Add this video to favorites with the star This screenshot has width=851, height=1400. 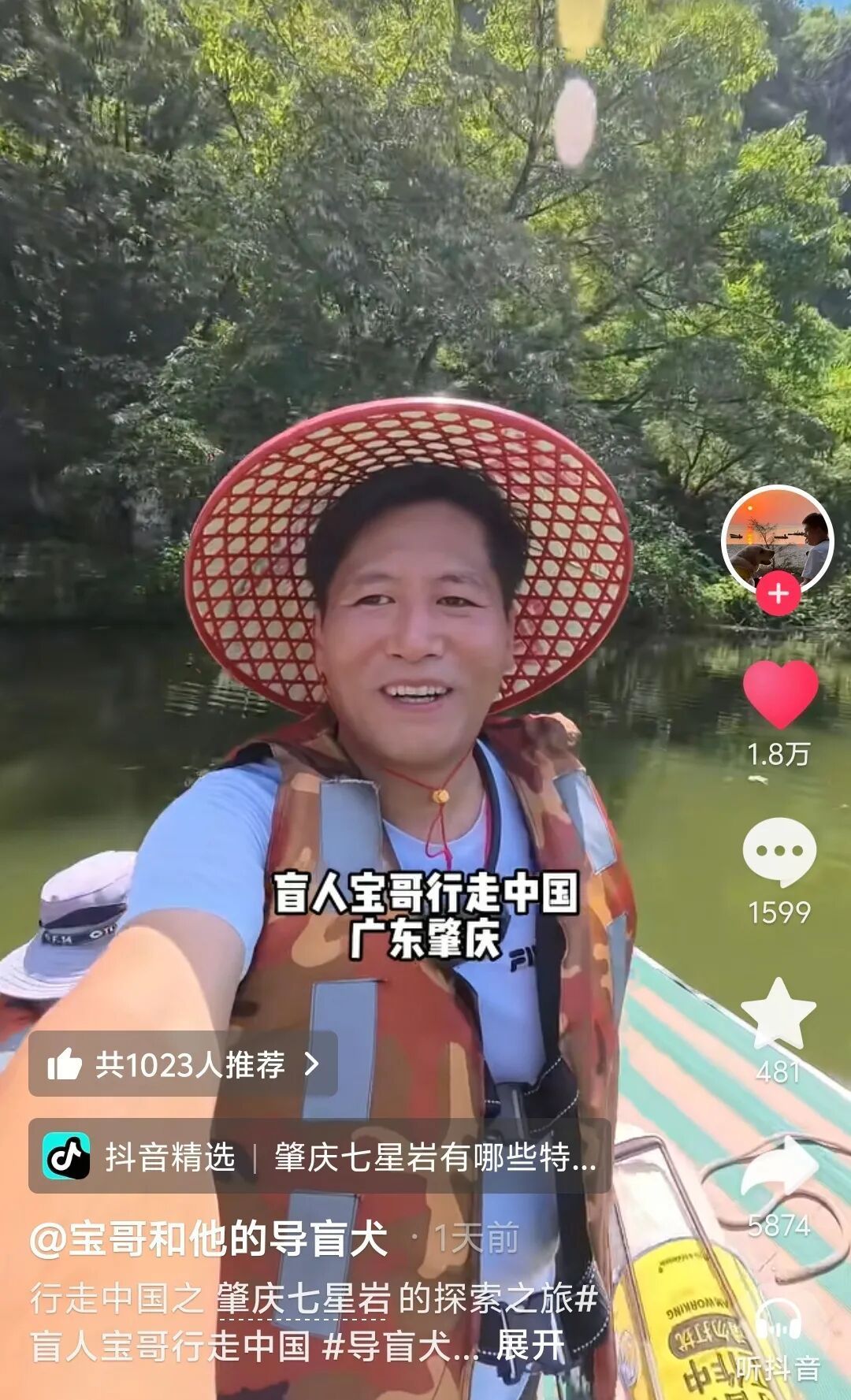[779, 1014]
